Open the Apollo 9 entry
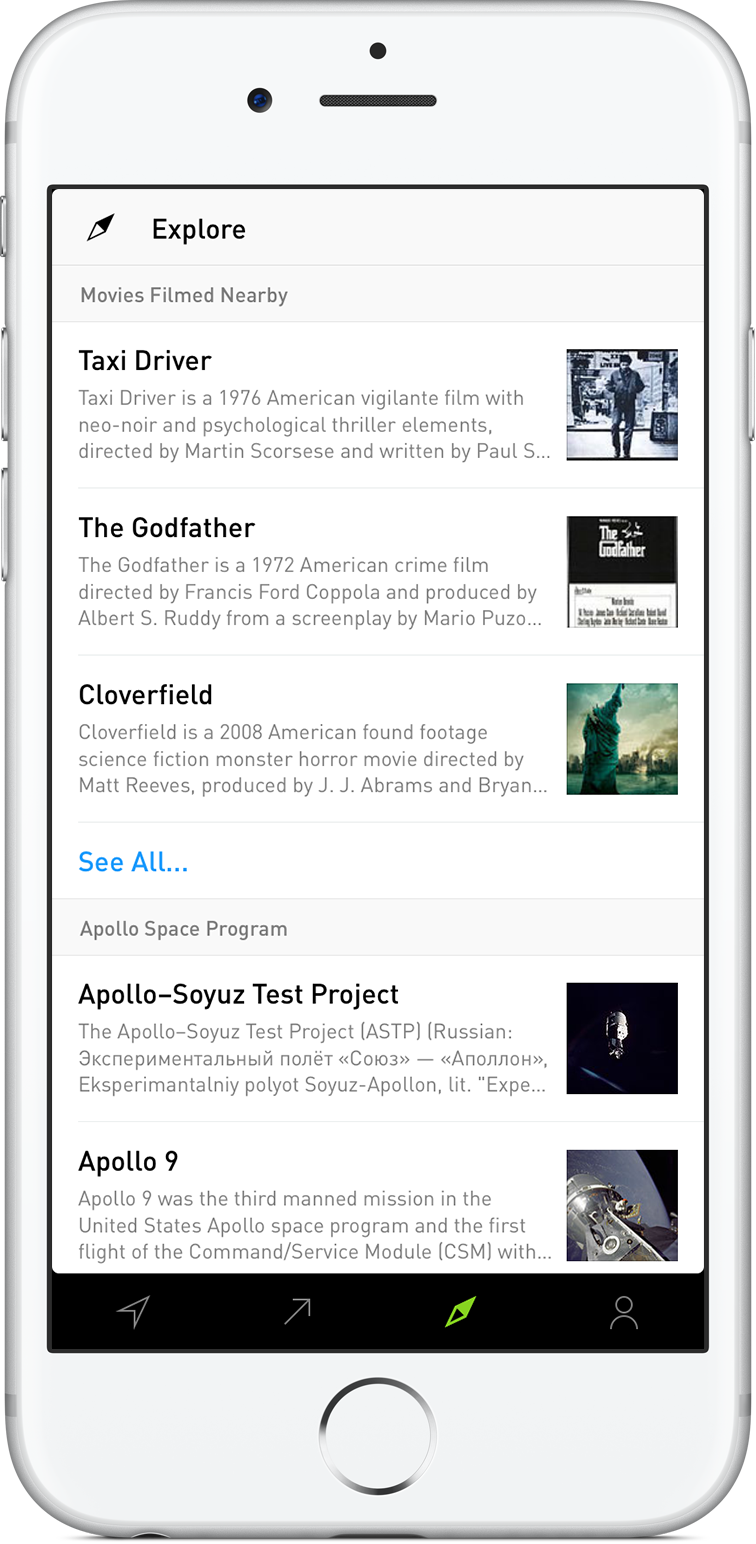 [378, 1197]
